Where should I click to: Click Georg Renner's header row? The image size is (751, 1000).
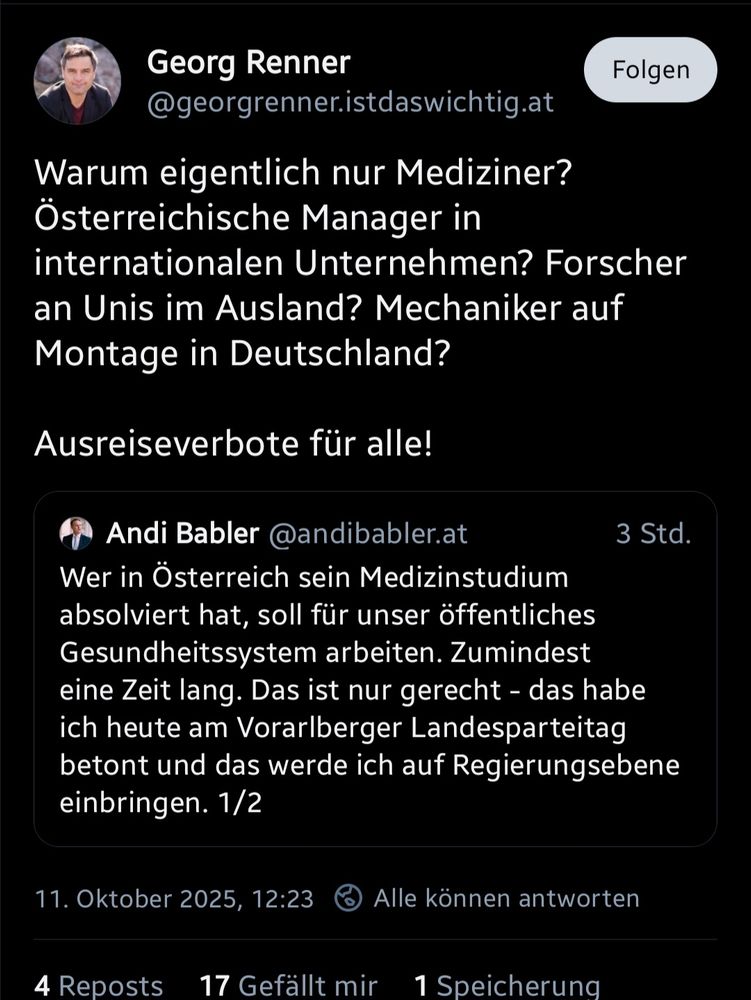coord(300,78)
